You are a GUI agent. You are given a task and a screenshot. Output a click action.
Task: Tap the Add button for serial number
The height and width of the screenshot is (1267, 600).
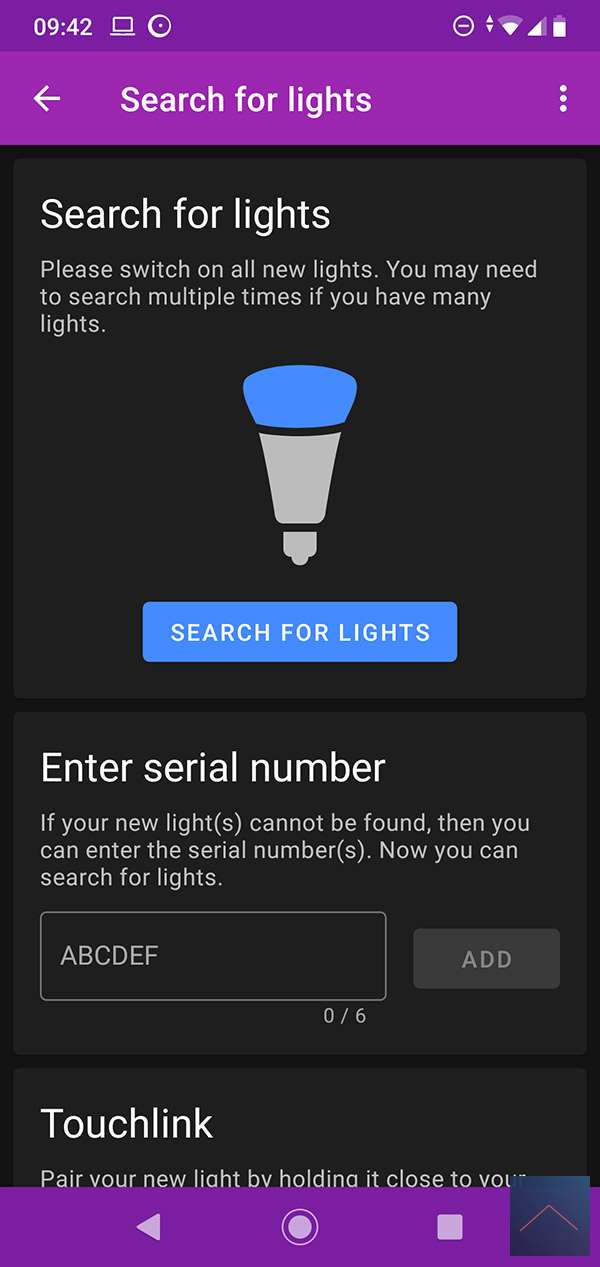pos(486,959)
